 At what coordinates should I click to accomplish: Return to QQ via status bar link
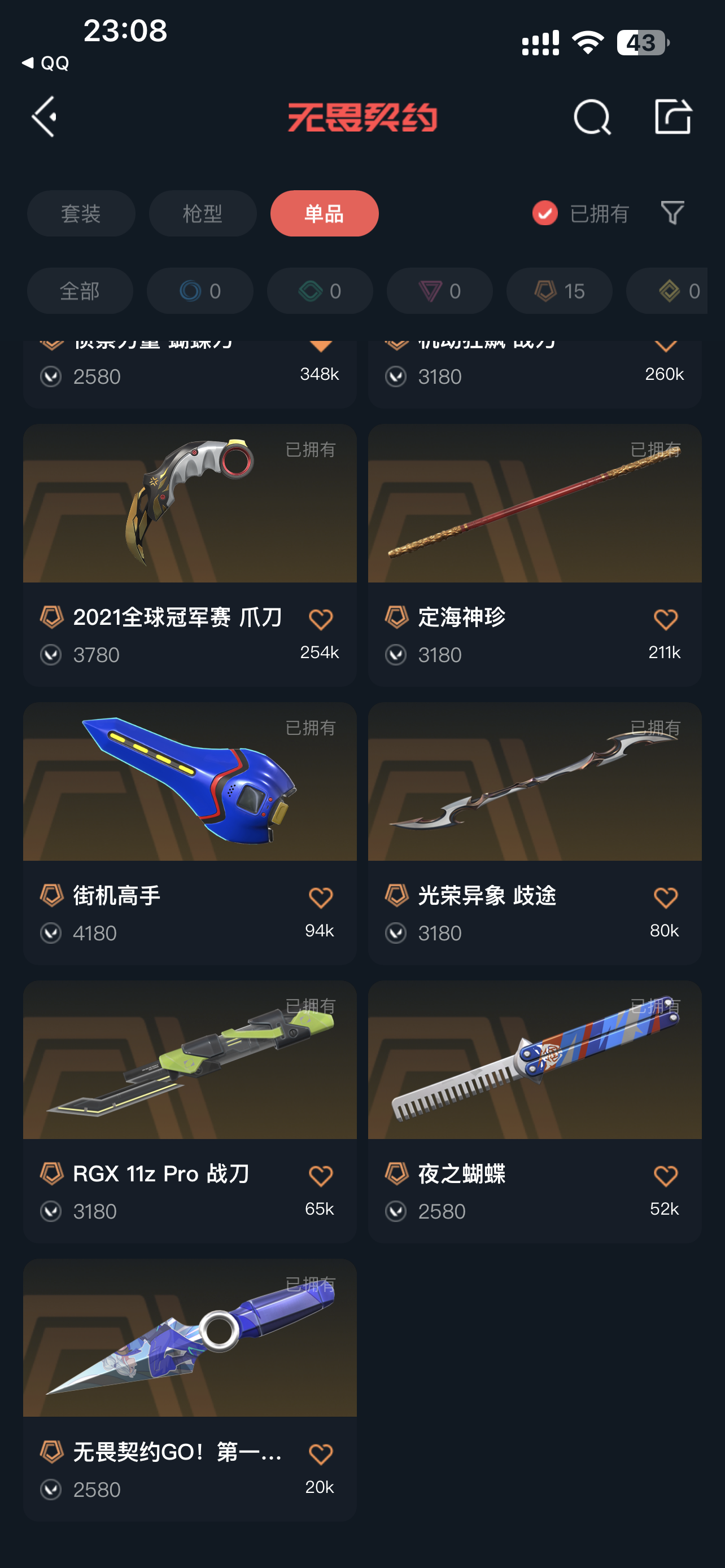click(46, 63)
